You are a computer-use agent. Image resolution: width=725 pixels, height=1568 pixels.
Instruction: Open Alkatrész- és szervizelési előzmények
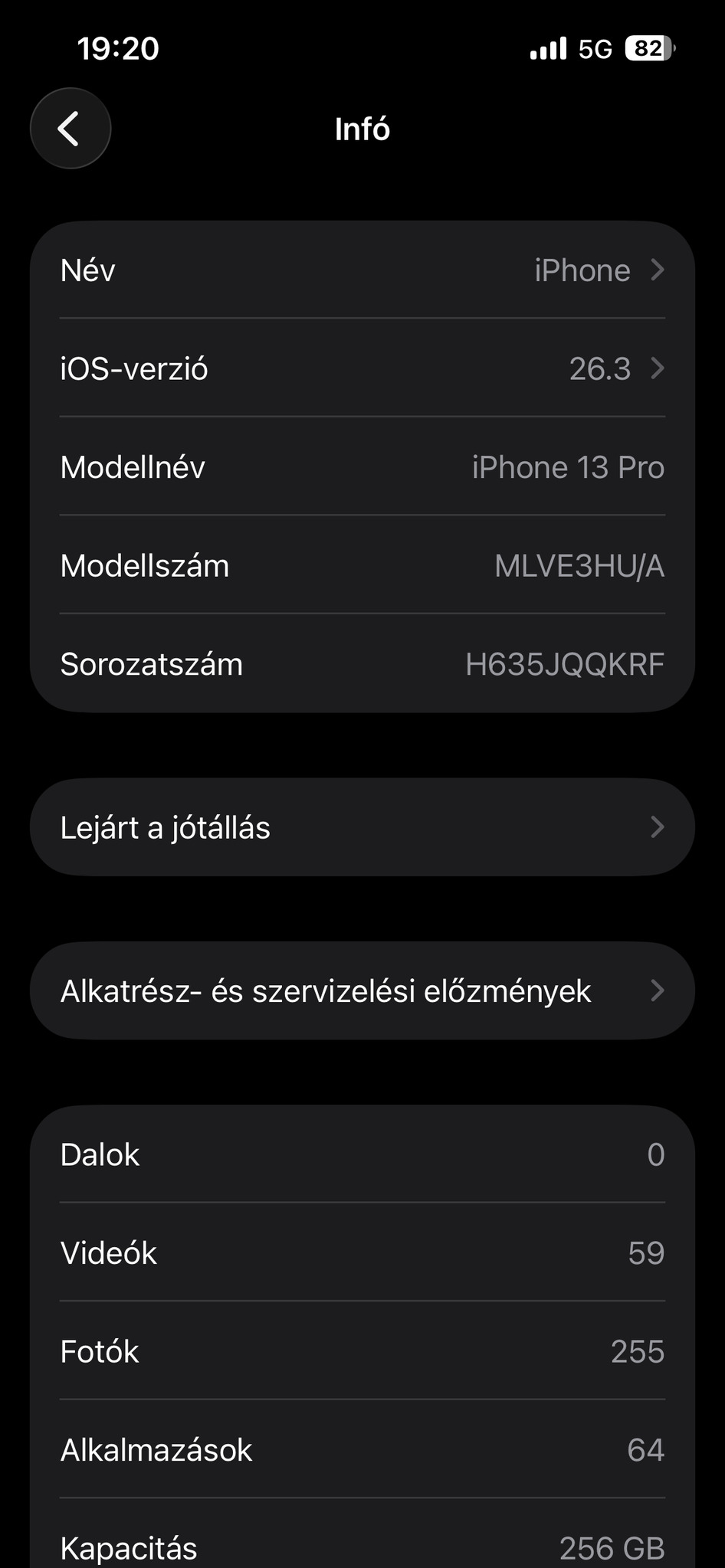tap(362, 990)
